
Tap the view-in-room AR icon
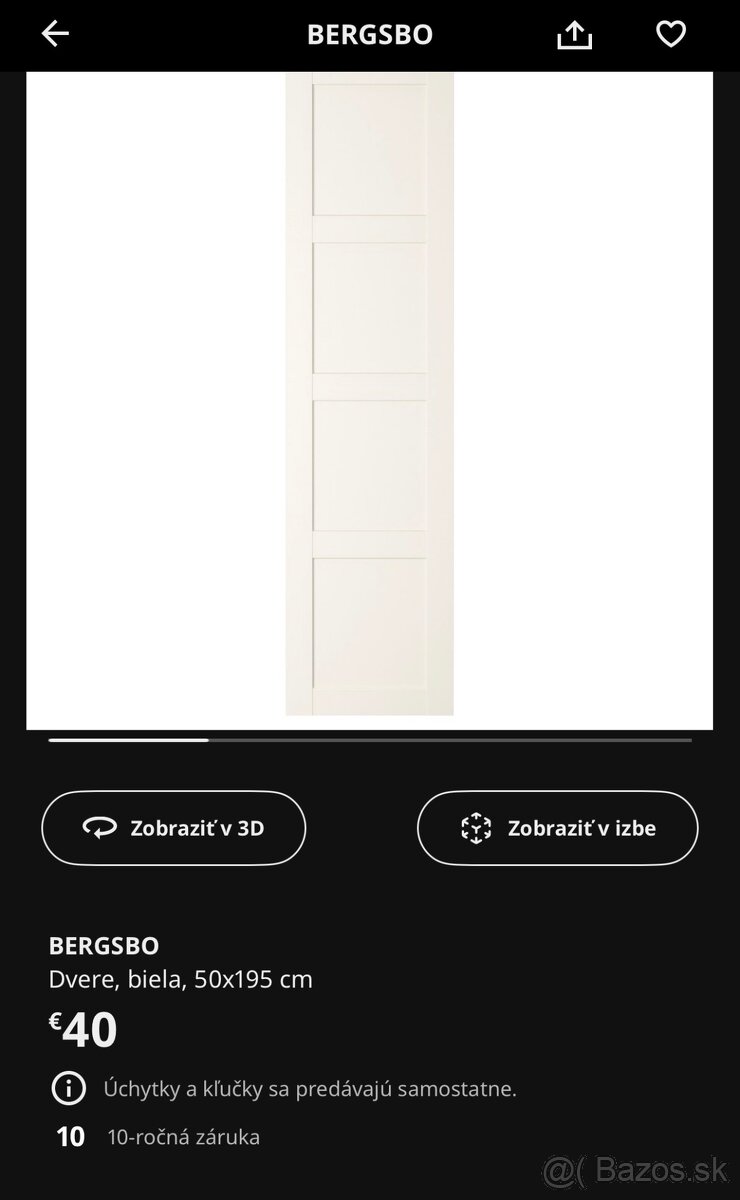[477, 828]
